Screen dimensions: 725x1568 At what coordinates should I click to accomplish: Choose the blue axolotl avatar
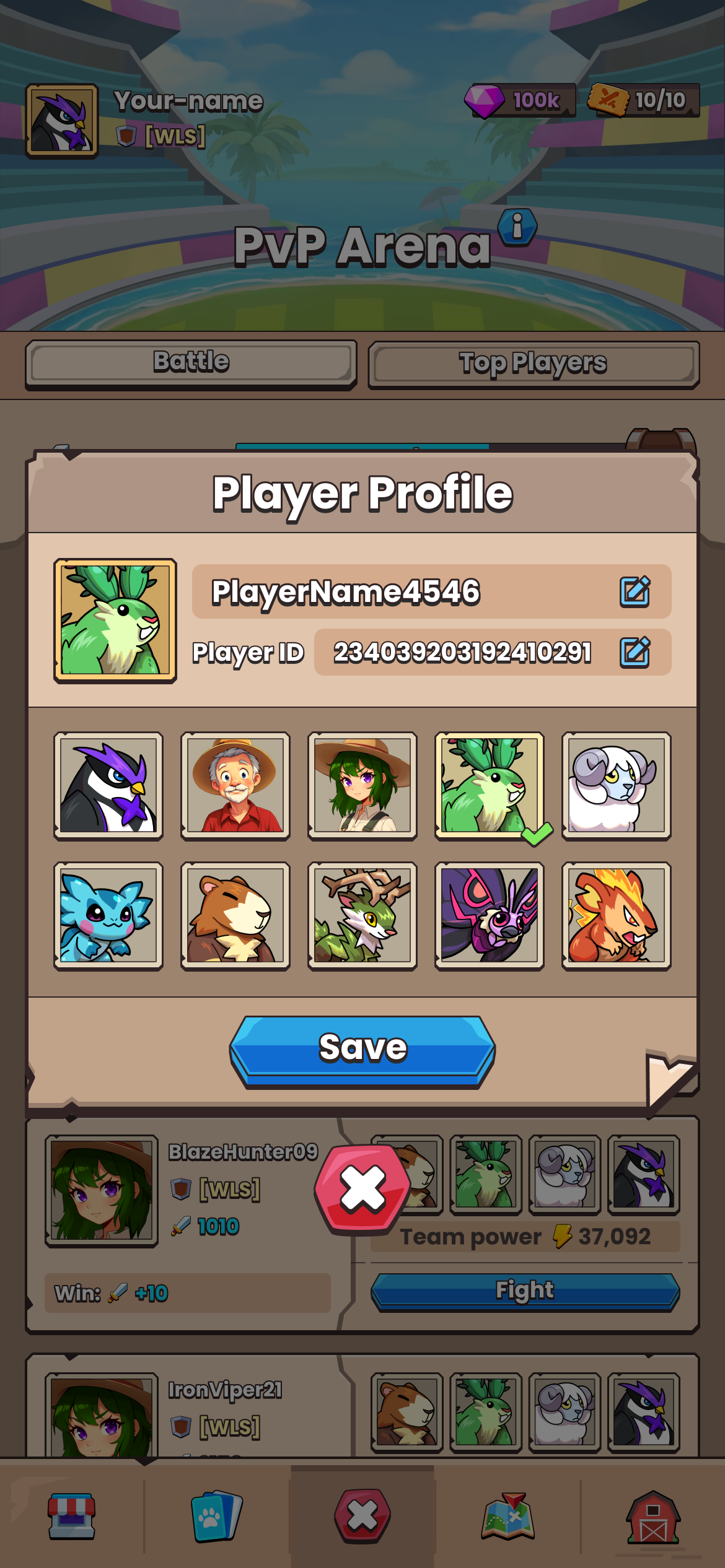108,916
